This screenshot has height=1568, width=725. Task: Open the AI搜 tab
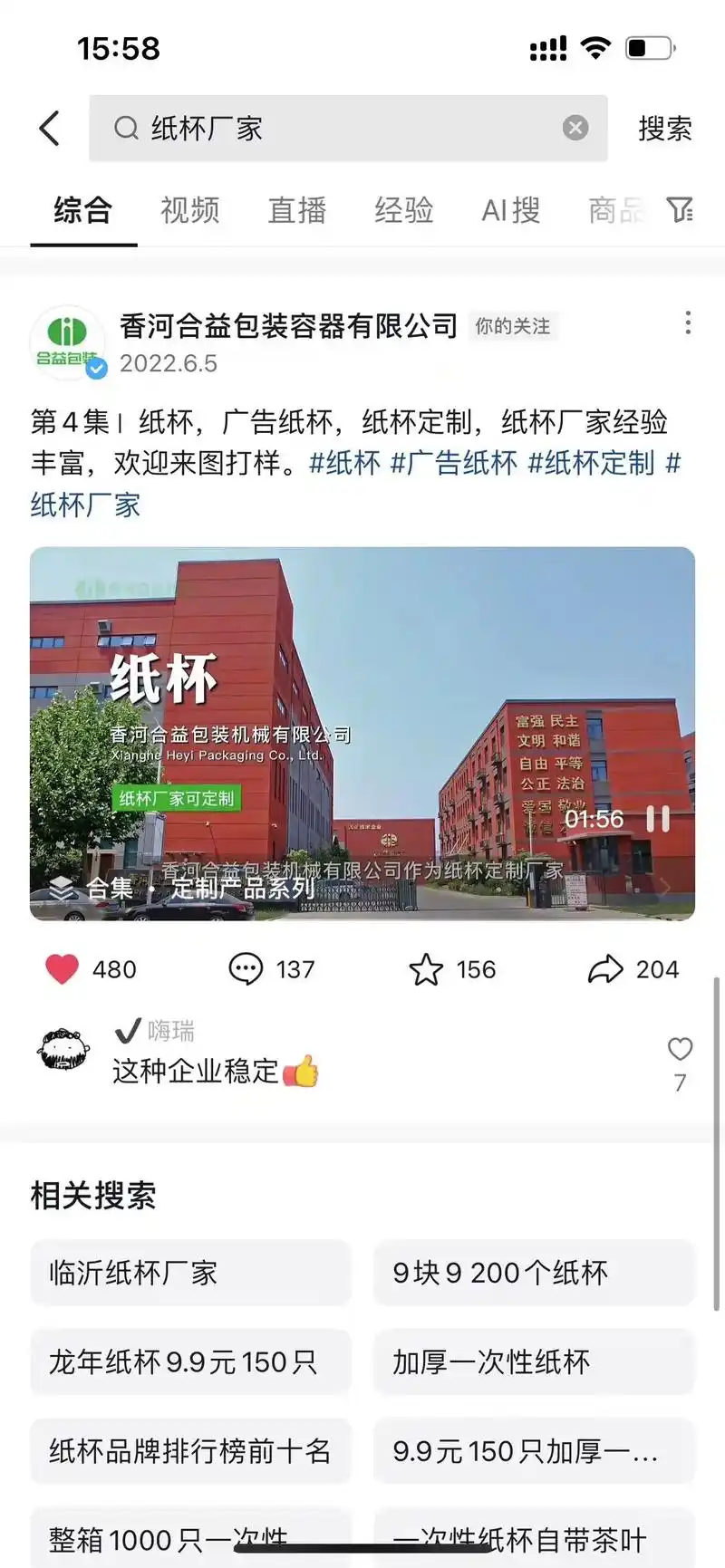coord(509,210)
